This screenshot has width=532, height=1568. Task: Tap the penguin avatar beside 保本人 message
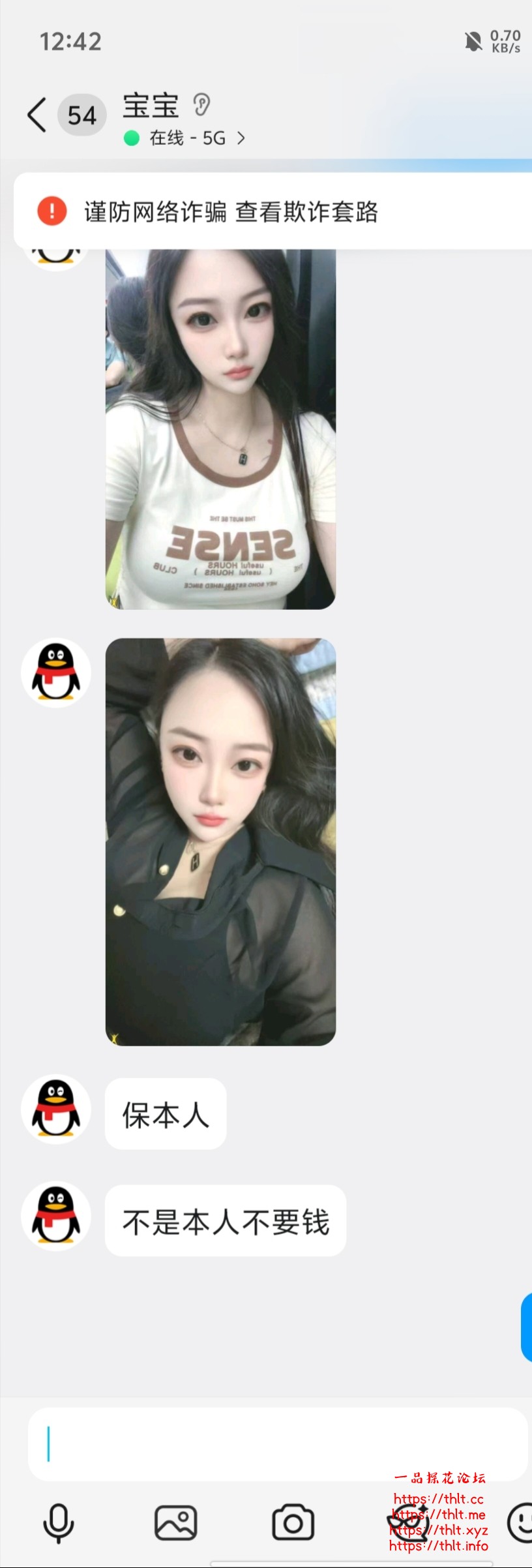click(x=56, y=1109)
